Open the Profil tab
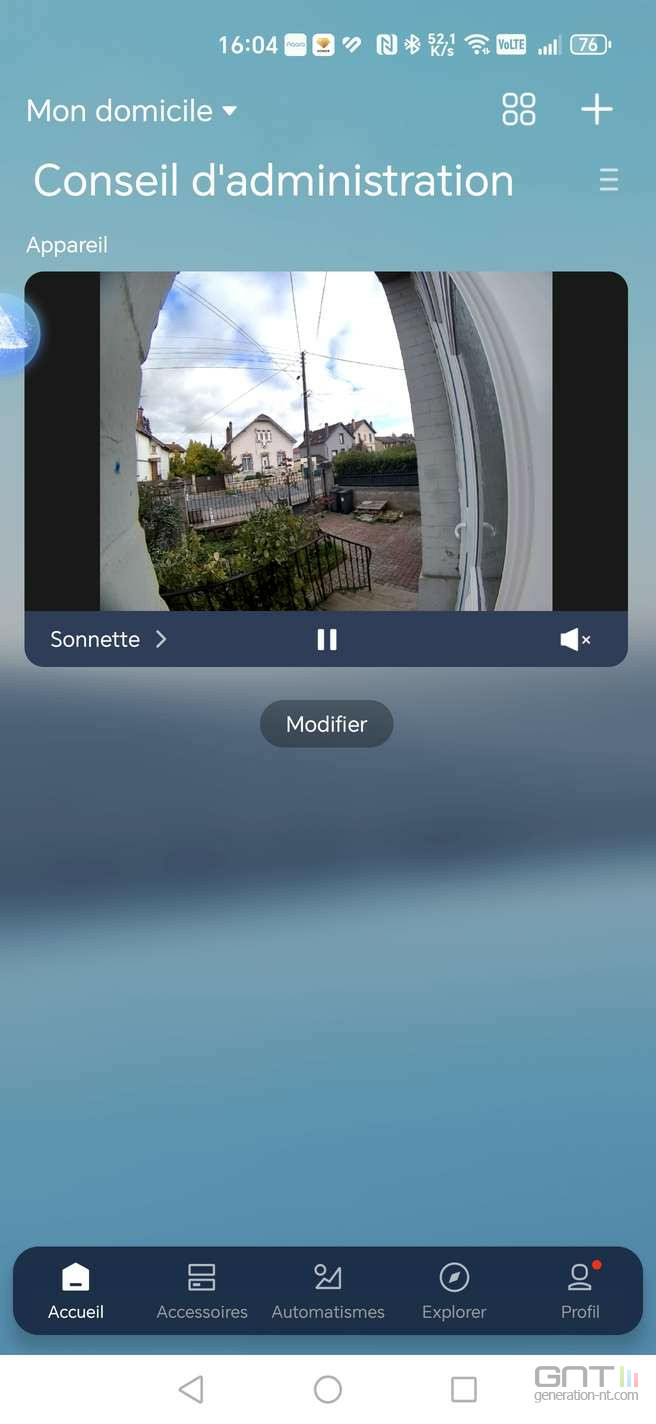Image resolution: width=656 pixels, height=1424 pixels. pyautogui.click(x=580, y=1290)
